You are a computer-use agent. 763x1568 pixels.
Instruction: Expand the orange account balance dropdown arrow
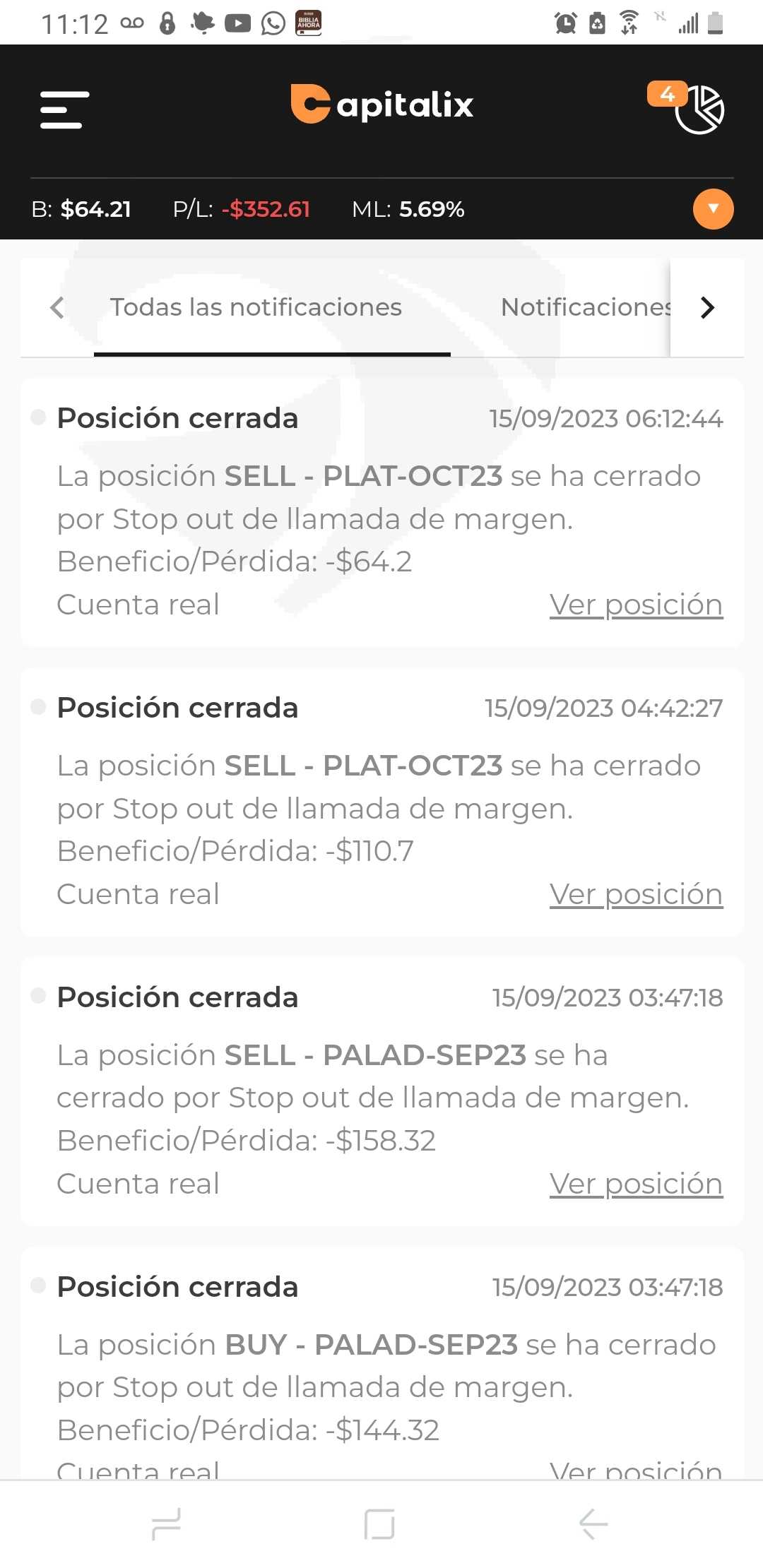pyautogui.click(x=713, y=209)
